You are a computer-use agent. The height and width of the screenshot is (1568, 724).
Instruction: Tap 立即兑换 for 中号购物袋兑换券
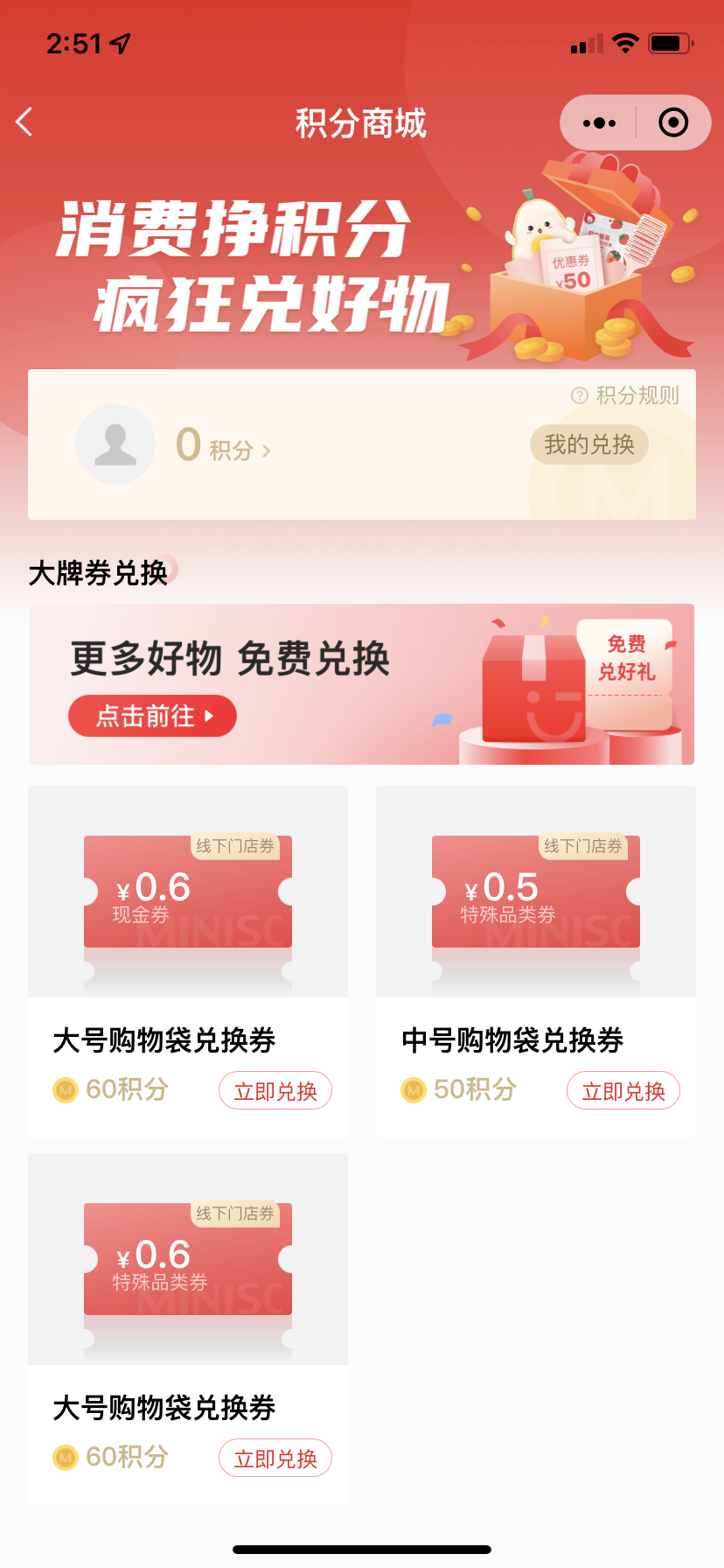click(x=623, y=1091)
